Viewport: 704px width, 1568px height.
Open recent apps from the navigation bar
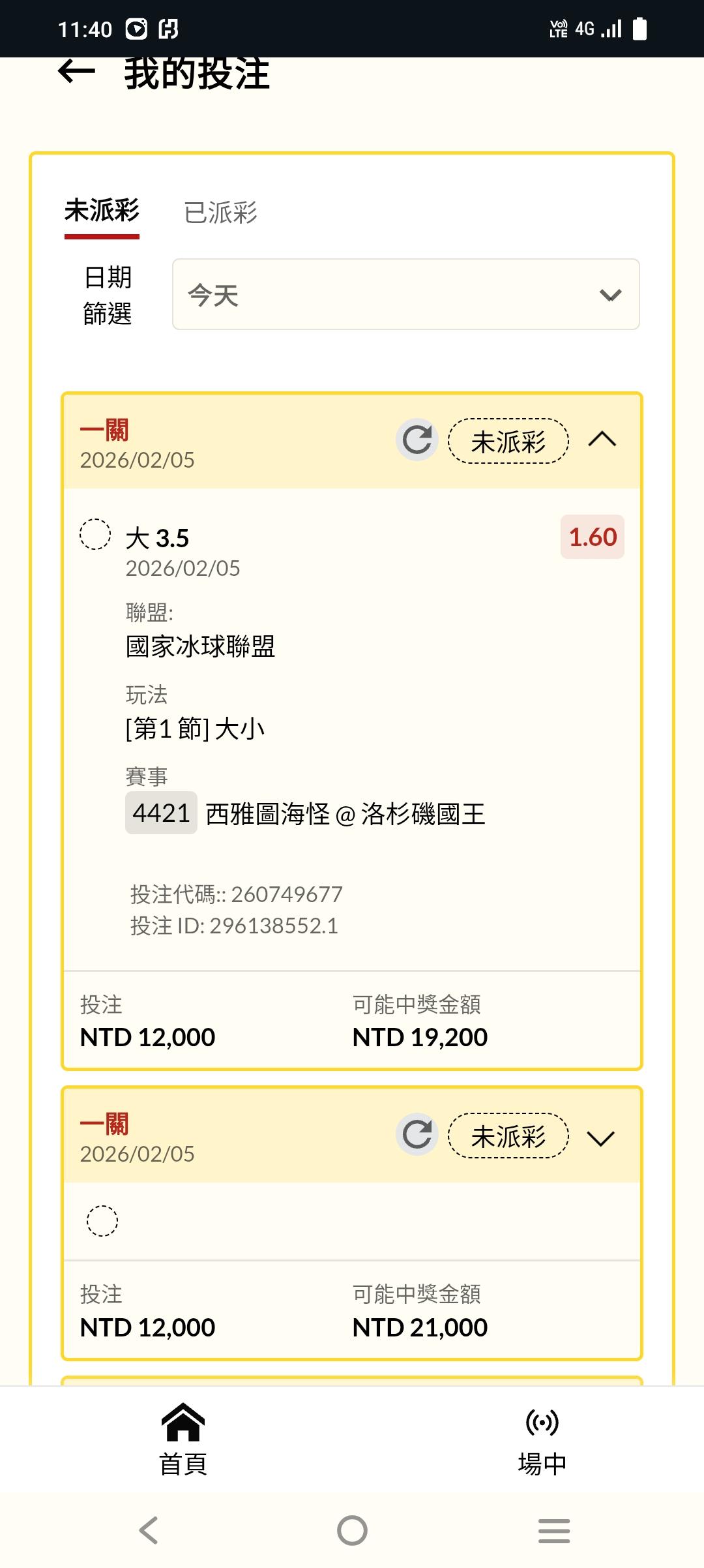[x=554, y=1530]
